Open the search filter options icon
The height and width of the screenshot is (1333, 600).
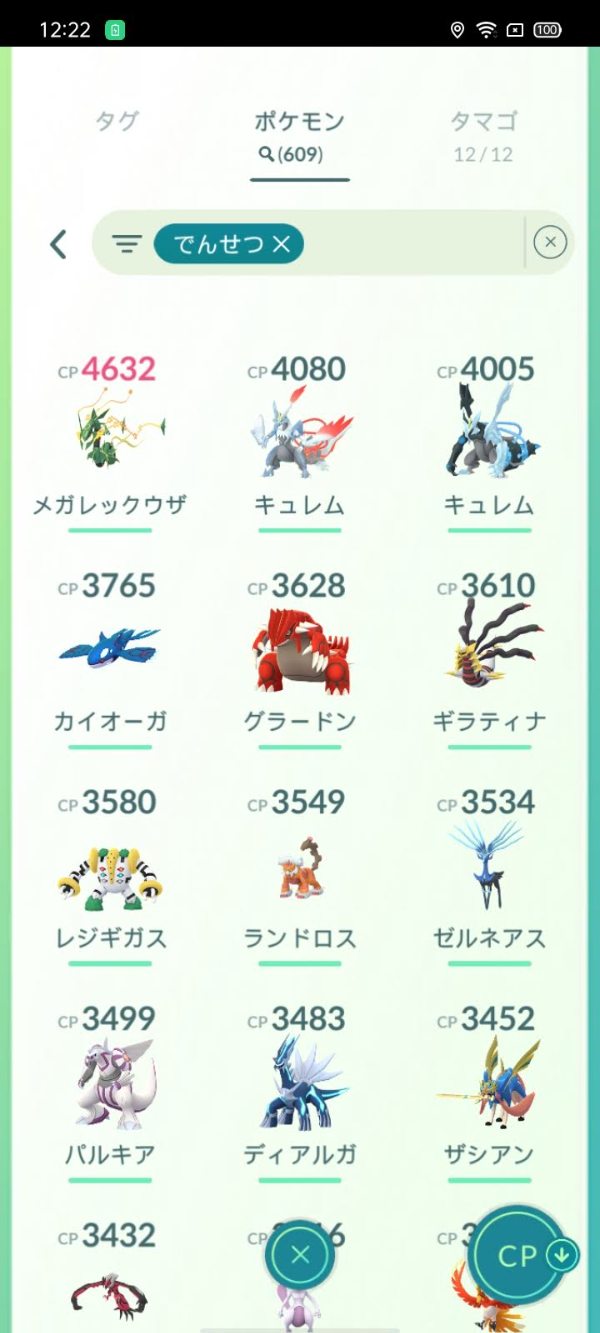click(x=126, y=243)
